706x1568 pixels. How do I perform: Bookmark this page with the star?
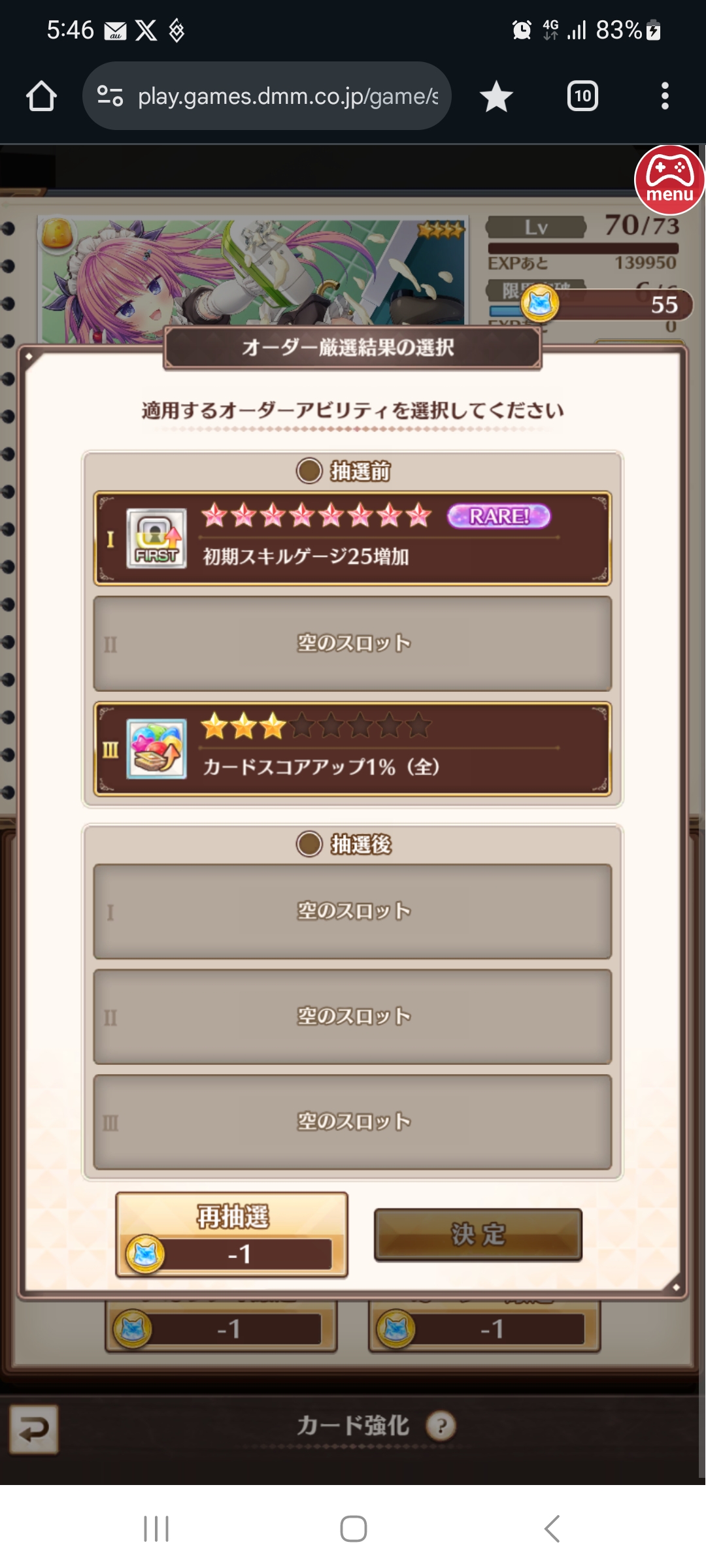pyautogui.click(x=496, y=96)
